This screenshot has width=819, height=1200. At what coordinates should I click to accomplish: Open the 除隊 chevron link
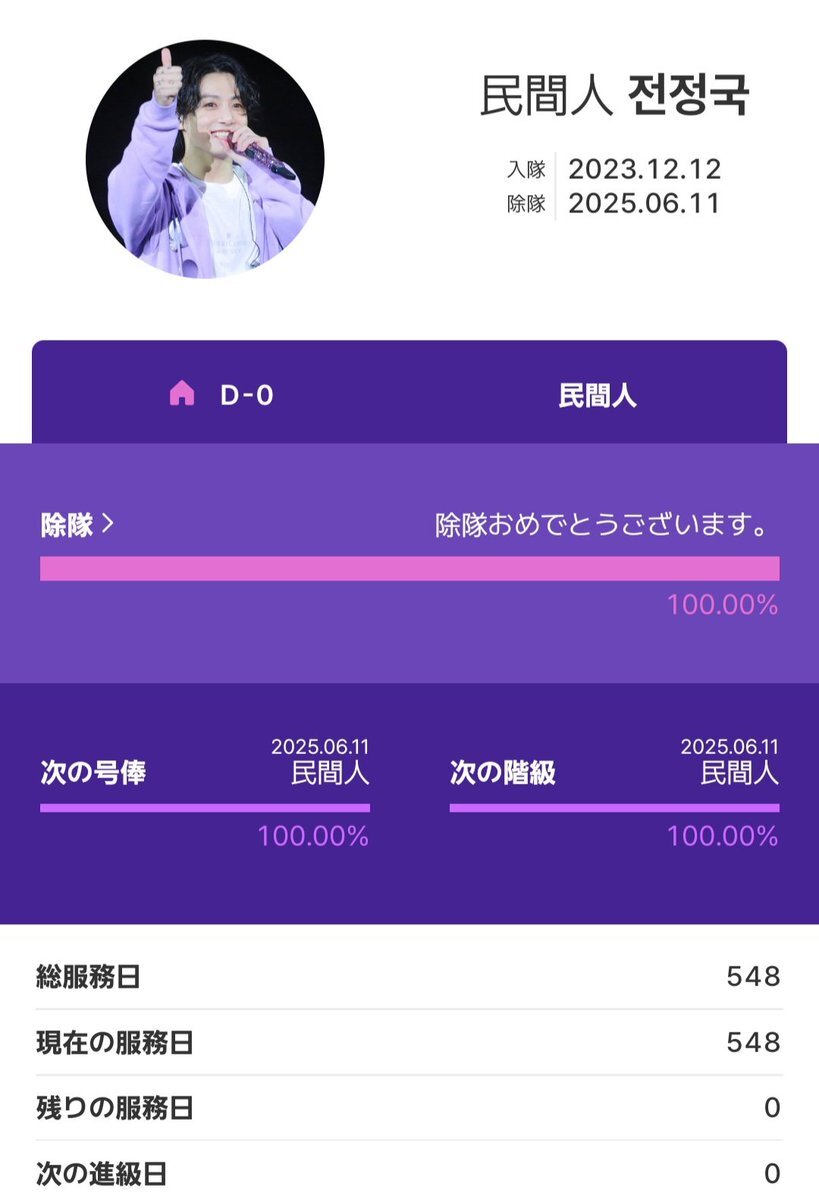(77, 525)
